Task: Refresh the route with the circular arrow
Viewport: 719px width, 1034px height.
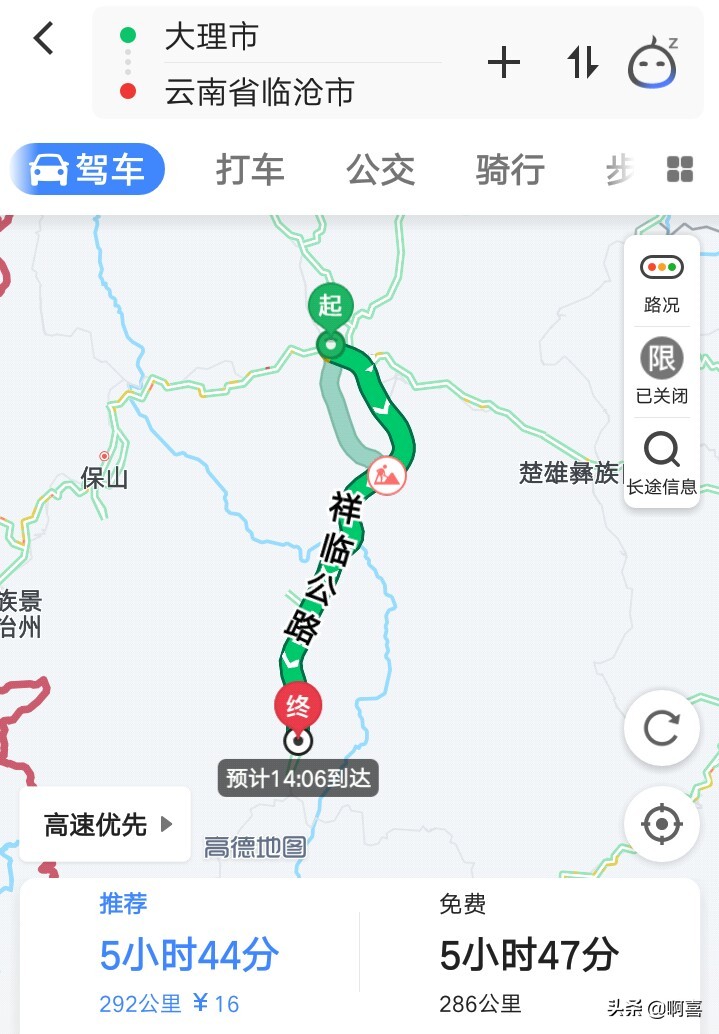Action: (x=661, y=727)
